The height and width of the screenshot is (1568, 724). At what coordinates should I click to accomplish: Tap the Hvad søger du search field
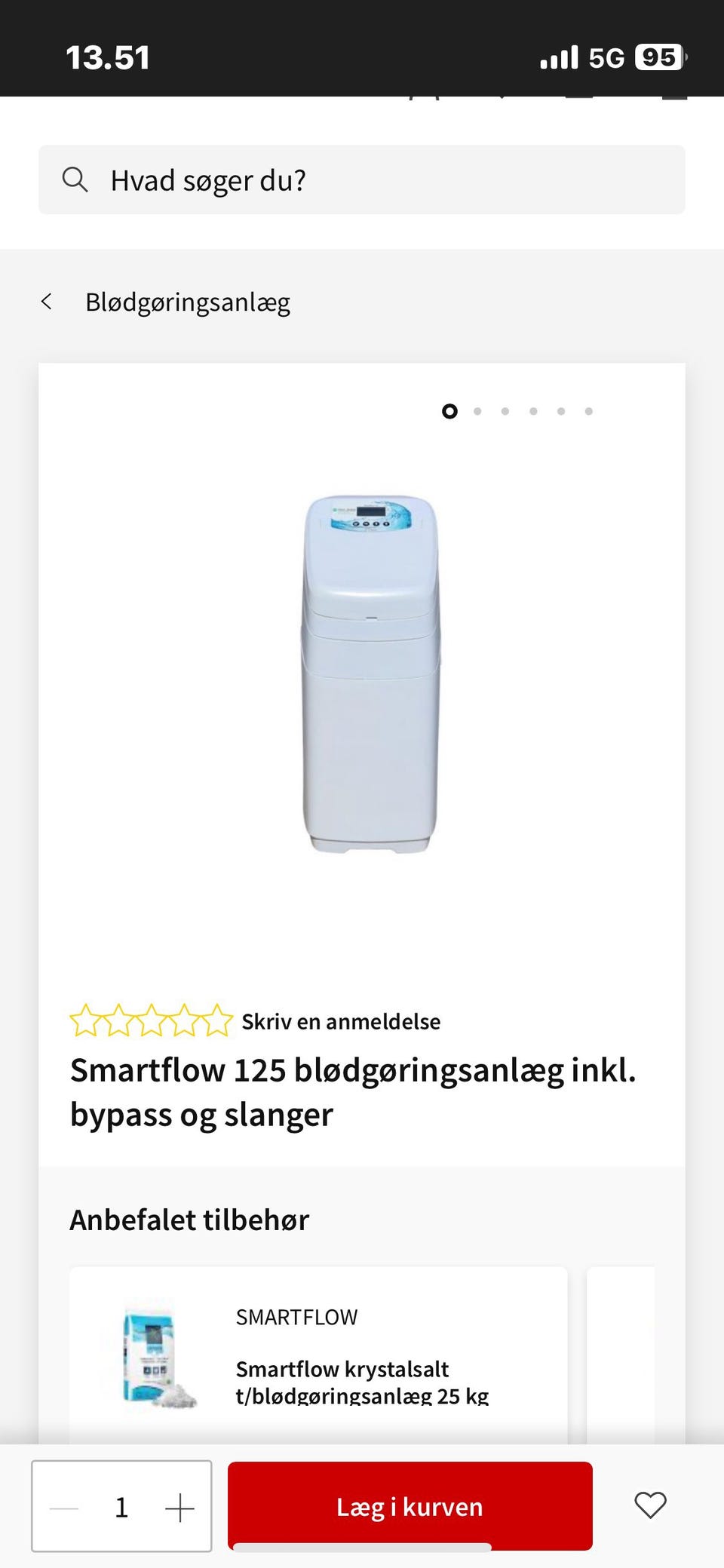[362, 180]
